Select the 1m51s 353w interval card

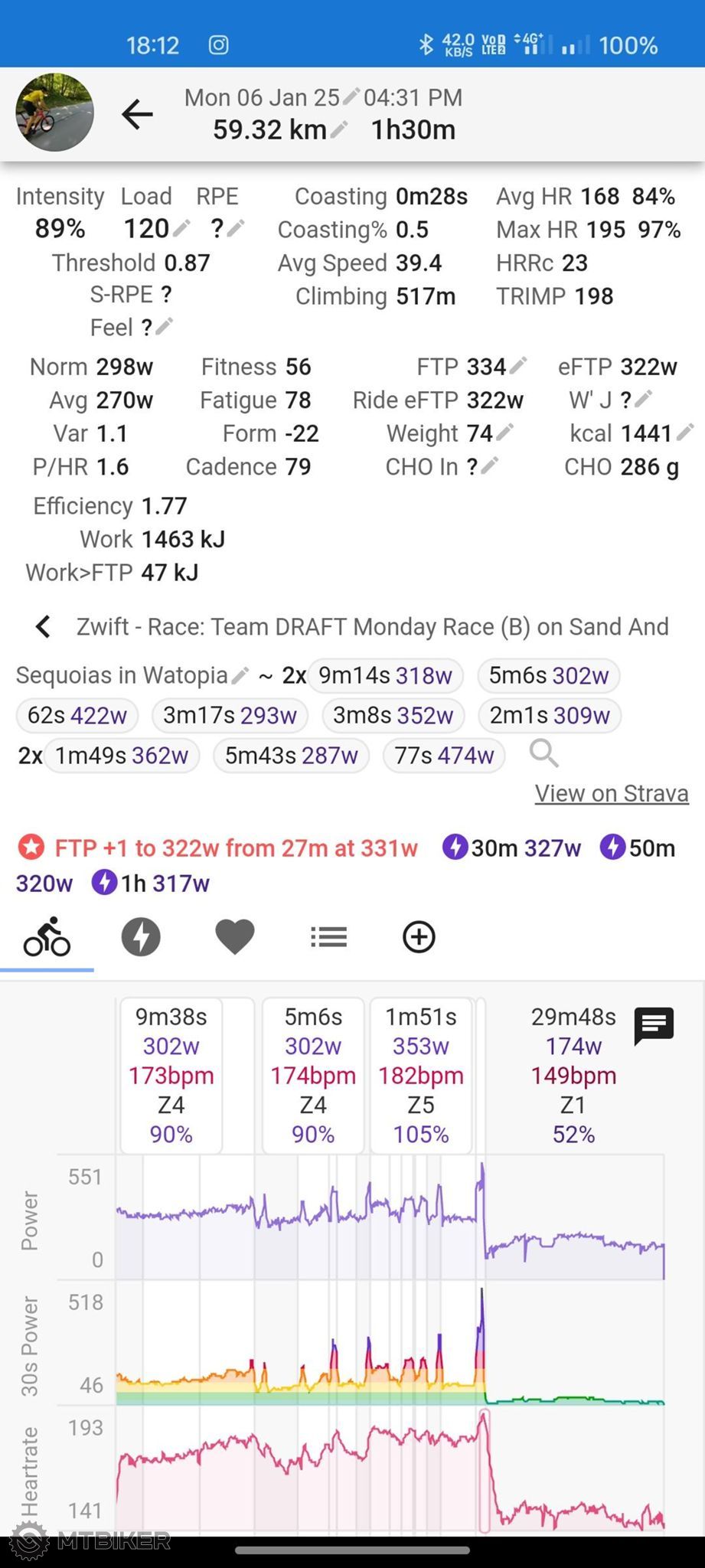(x=421, y=1075)
